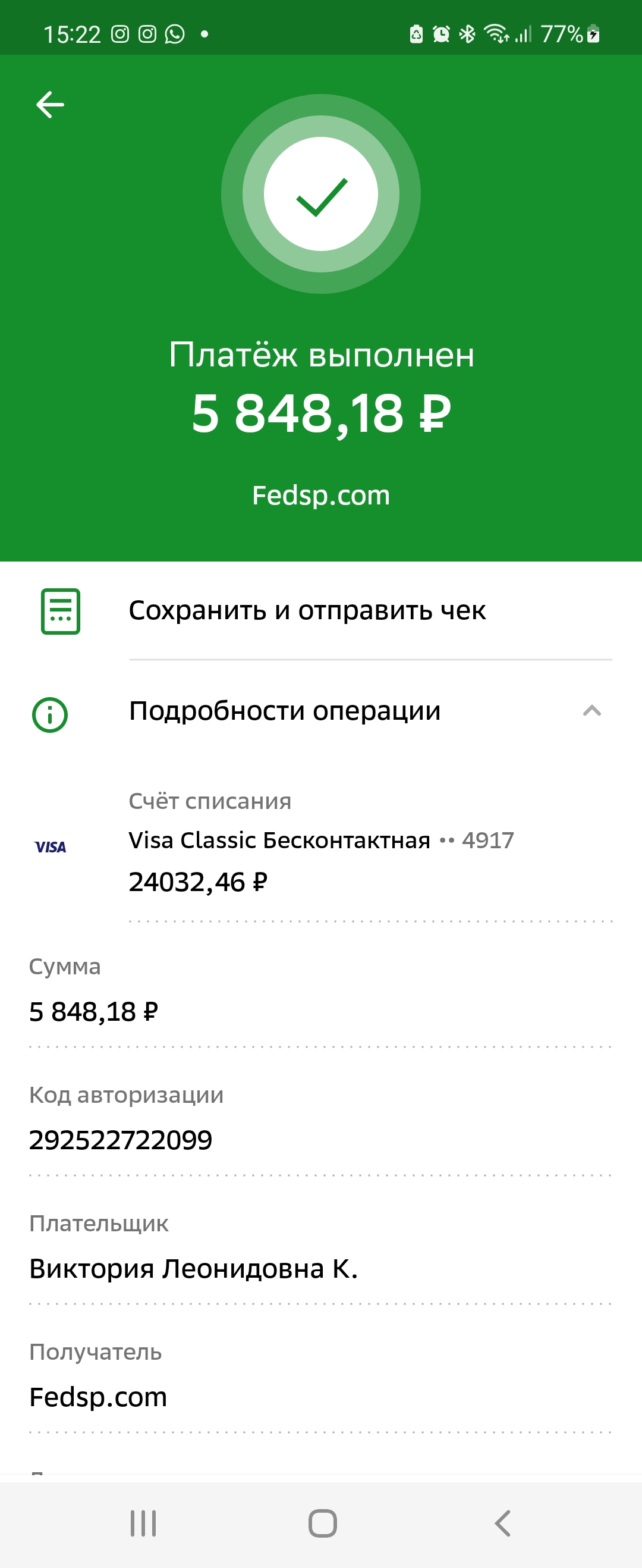Open 'Сохранить и отправить чек'
The image size is (642, 1568).
point(307,610)
